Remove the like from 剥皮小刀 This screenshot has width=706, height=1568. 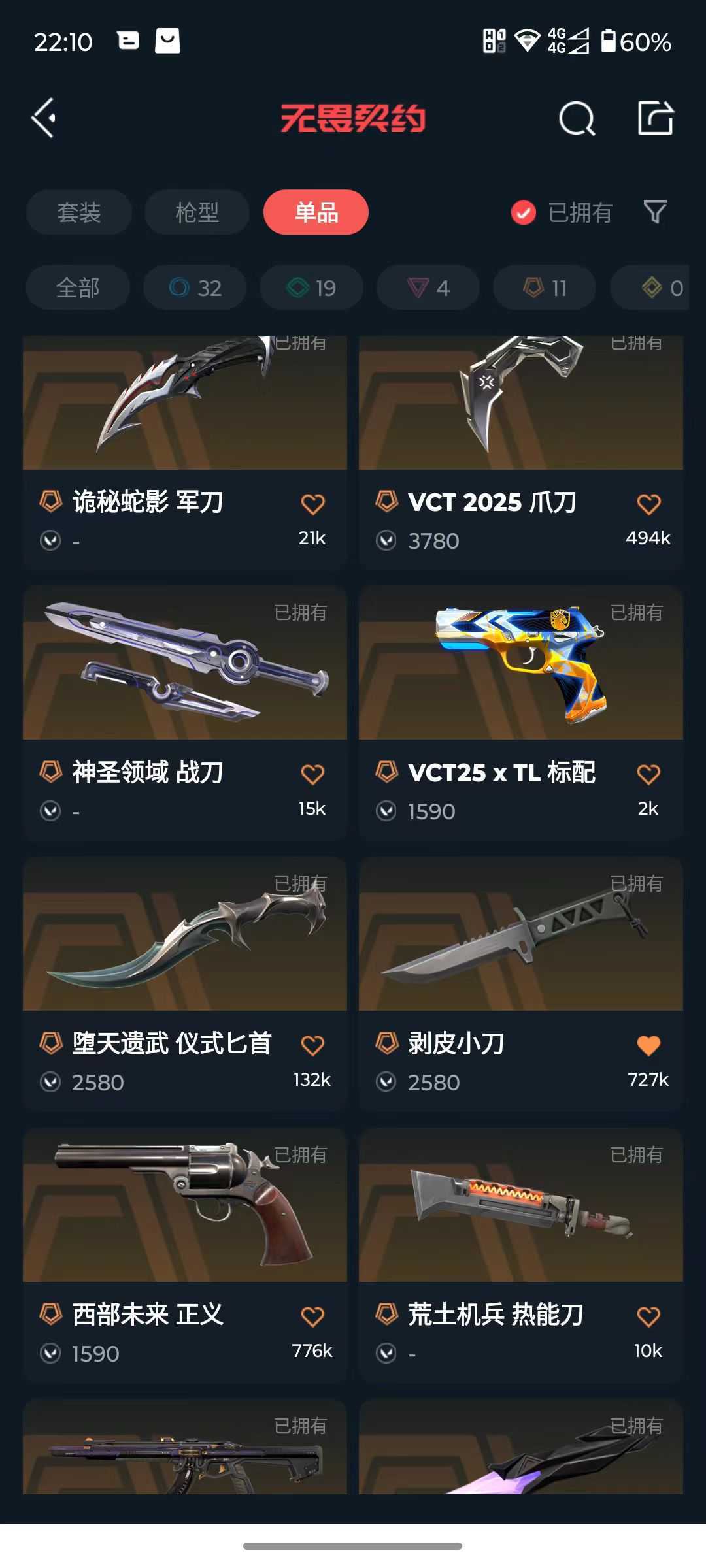(648, 1045)
